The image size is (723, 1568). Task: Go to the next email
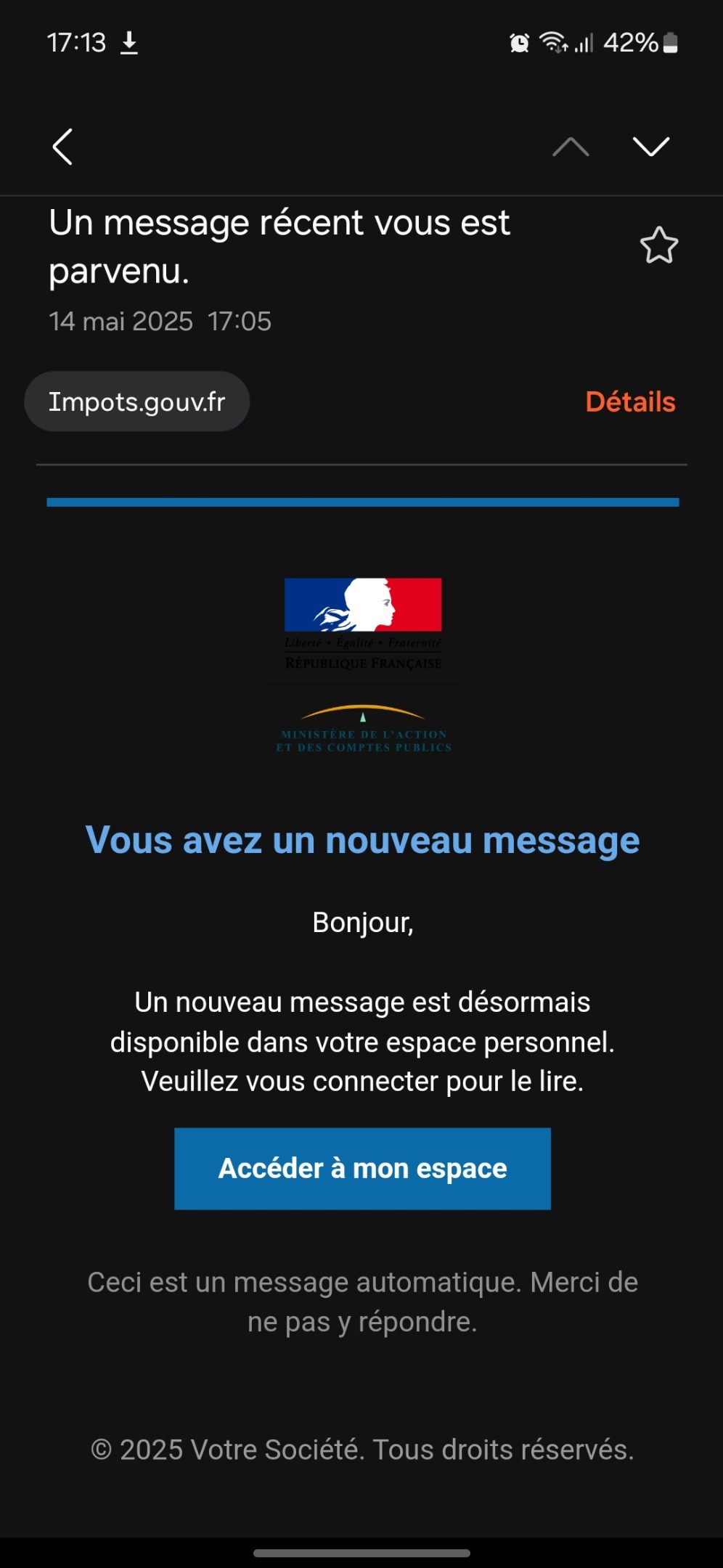650,147
